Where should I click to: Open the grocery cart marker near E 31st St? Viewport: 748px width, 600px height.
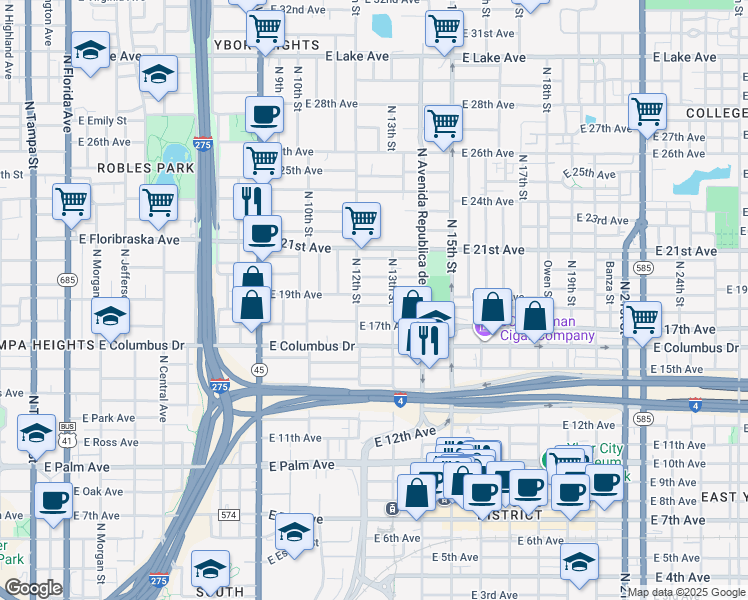pyautogui.click(x=444, y=29)
